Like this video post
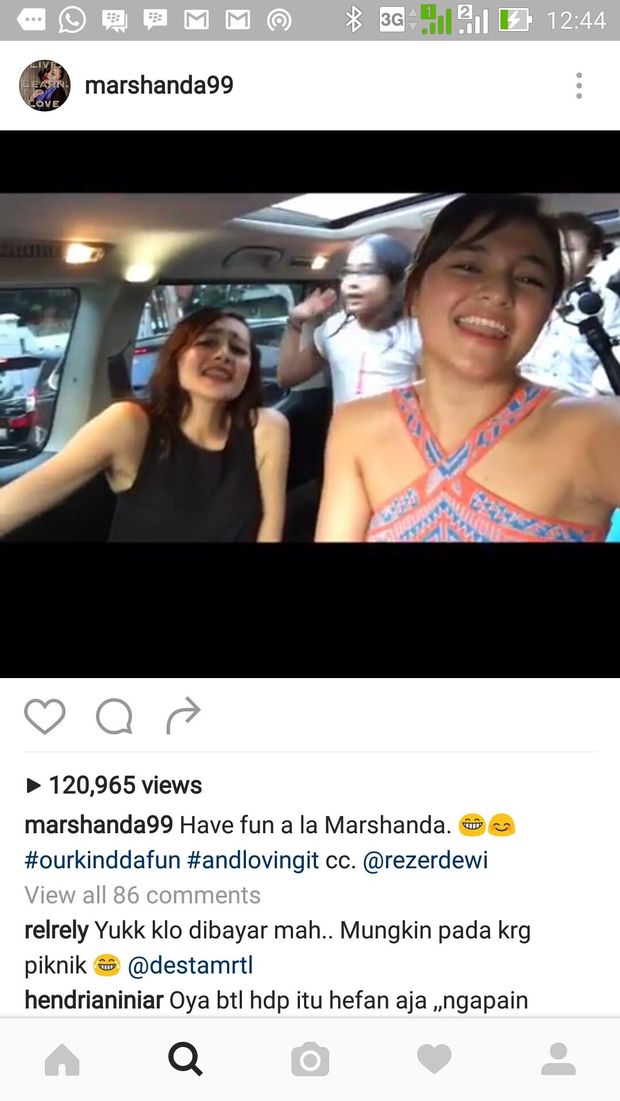 pos(45,716)
